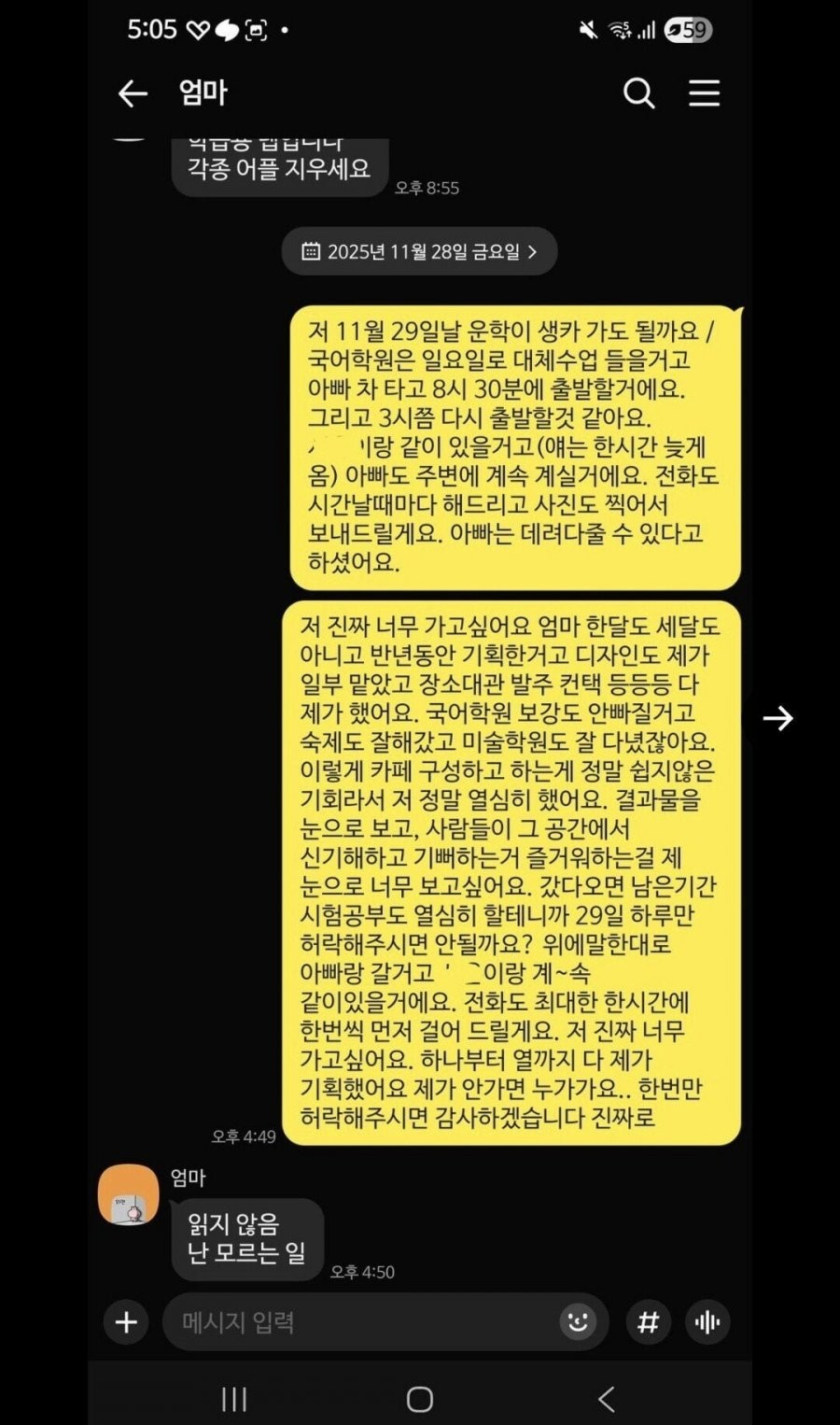Open the emoticon picker

pyautogui.click(x=579, y=1322)
